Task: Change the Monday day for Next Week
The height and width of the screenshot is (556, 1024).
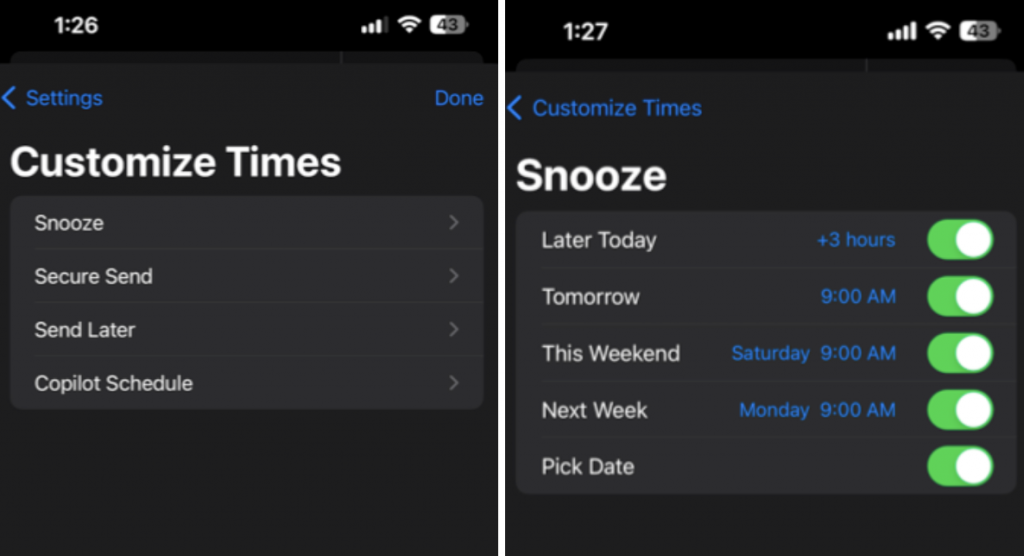Action: [774, 410]
